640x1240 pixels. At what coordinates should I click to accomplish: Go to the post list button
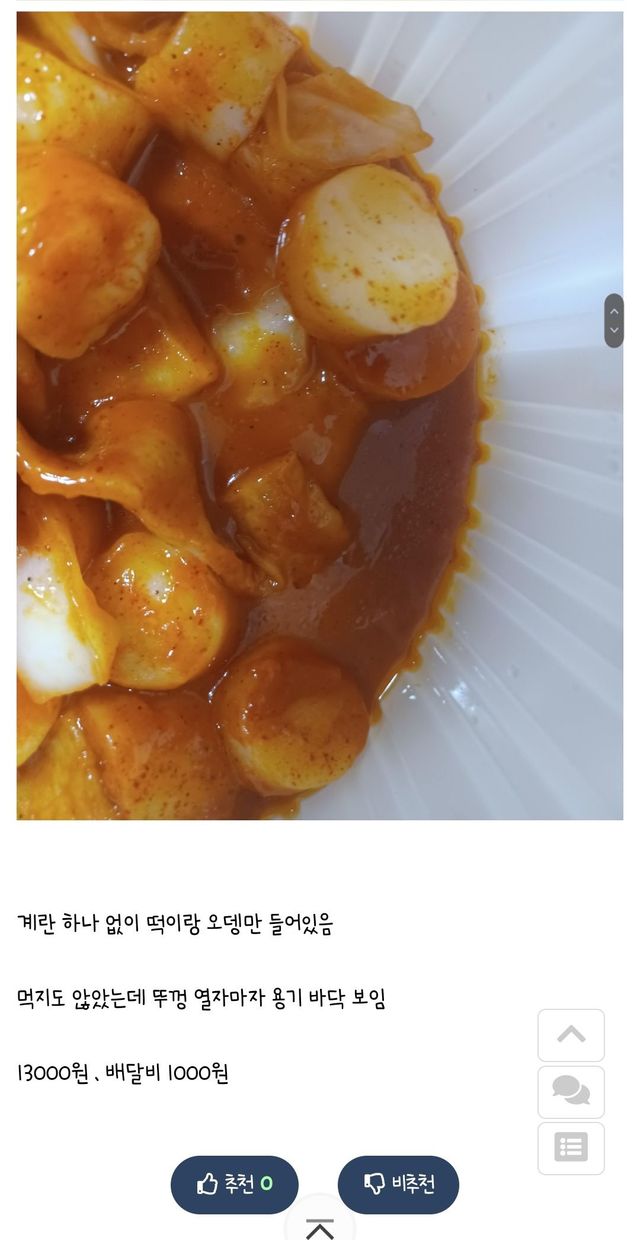[571, 1148]
